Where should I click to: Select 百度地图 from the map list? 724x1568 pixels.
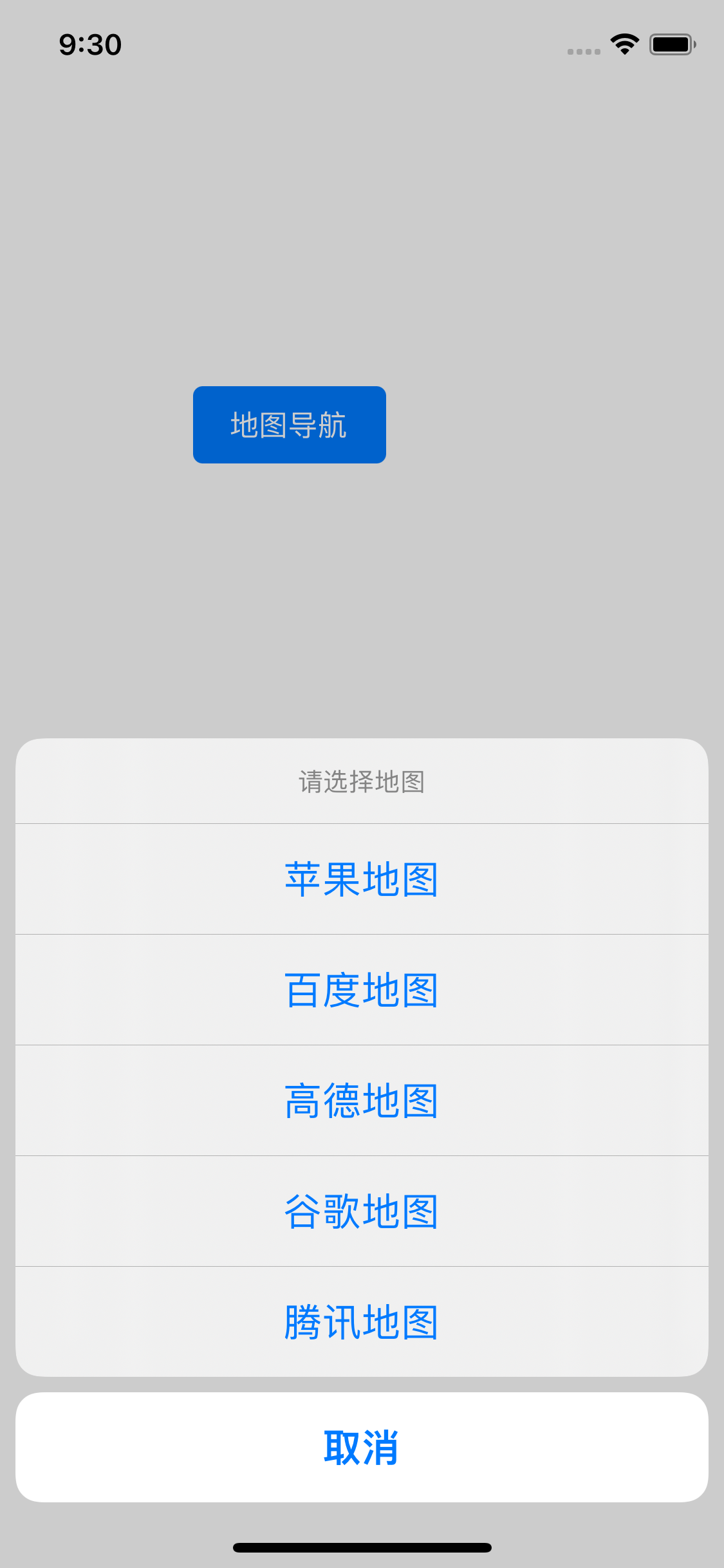[x=362, y=990]
